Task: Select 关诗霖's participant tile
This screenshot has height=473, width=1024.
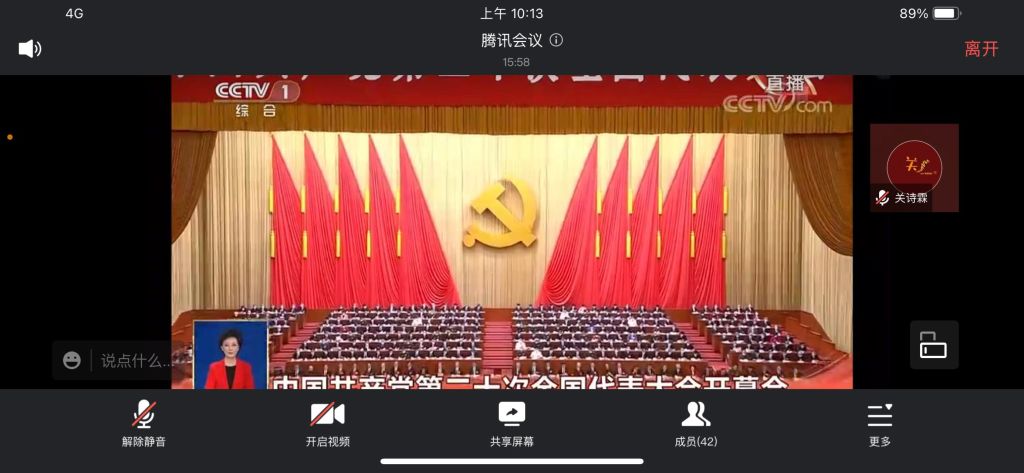Action: point(913,167)
